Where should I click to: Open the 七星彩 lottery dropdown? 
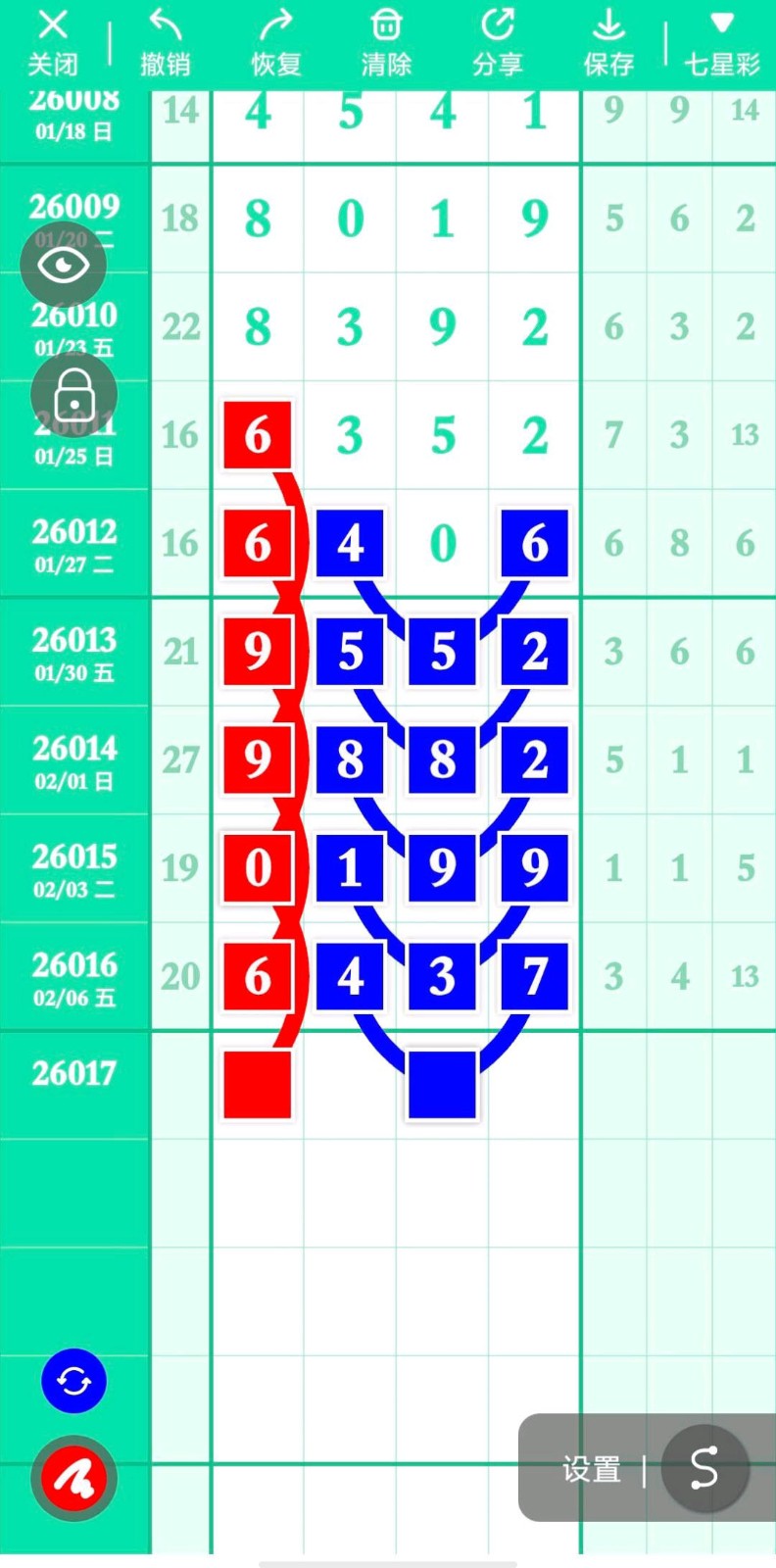click(x=721, y=43)
